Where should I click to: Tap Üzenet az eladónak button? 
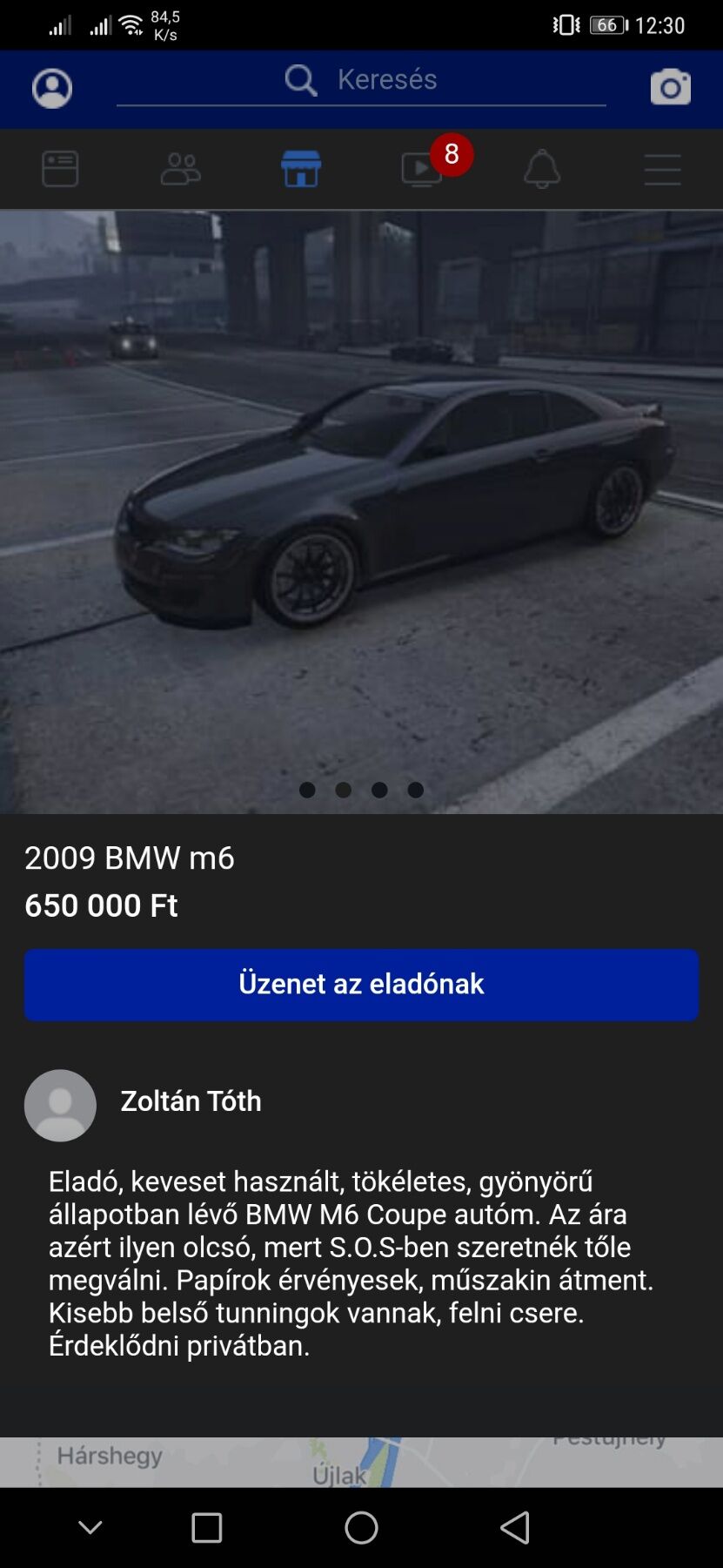pos(361,984)
